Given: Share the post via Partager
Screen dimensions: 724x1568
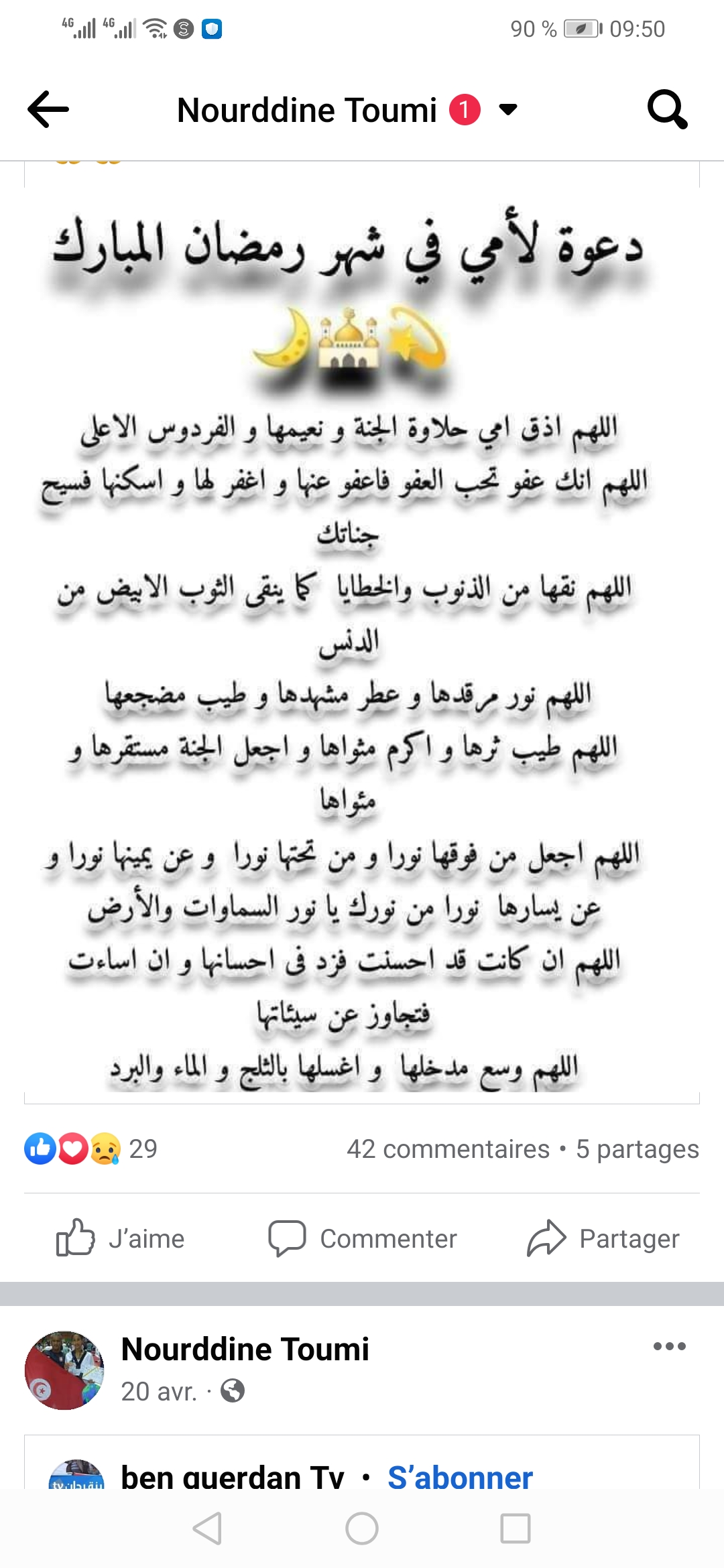Looking at the screenshot, I should pos(603,1238).
